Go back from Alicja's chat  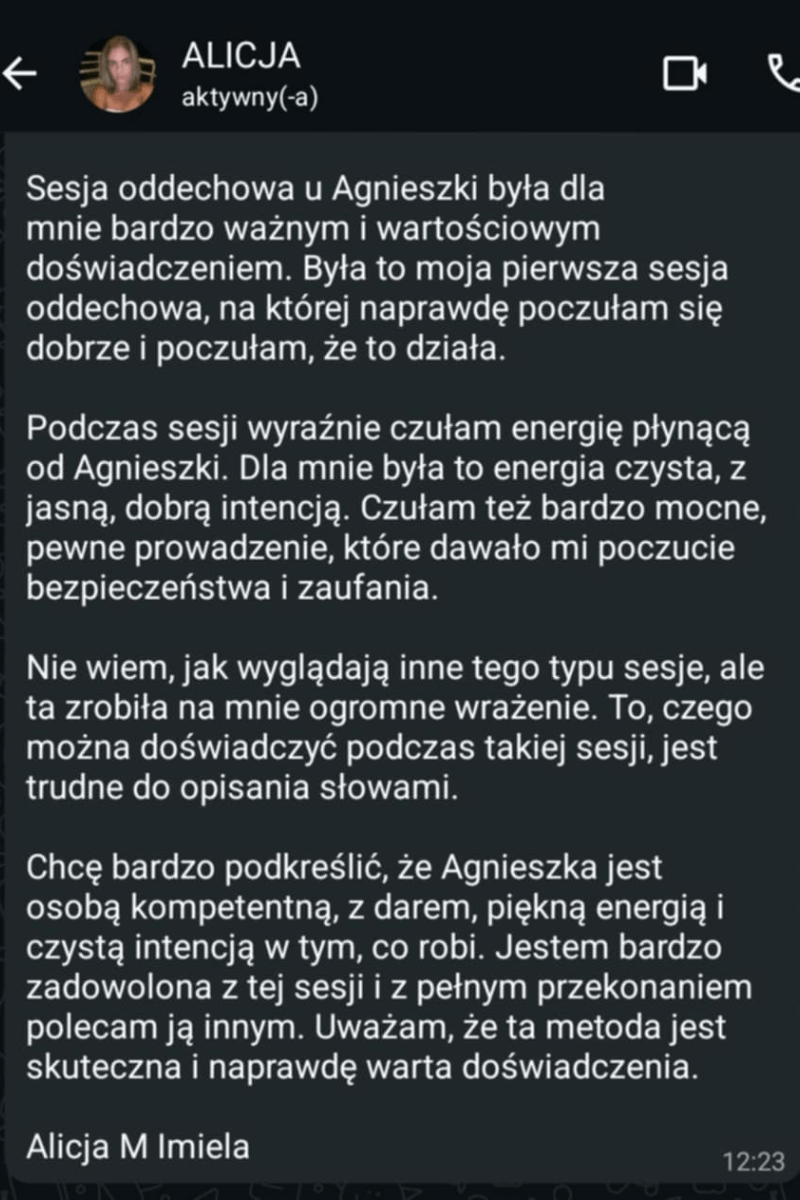(20, 73)
